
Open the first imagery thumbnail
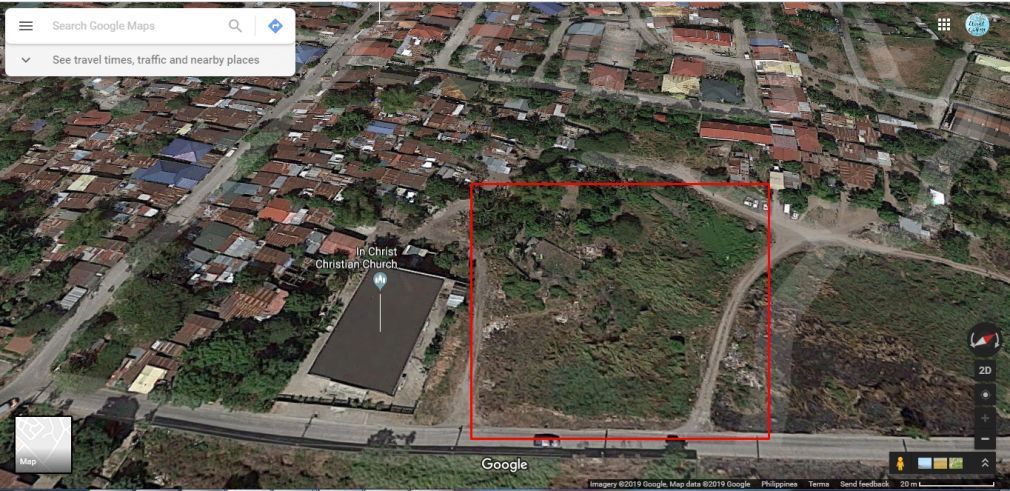point(925,463)
